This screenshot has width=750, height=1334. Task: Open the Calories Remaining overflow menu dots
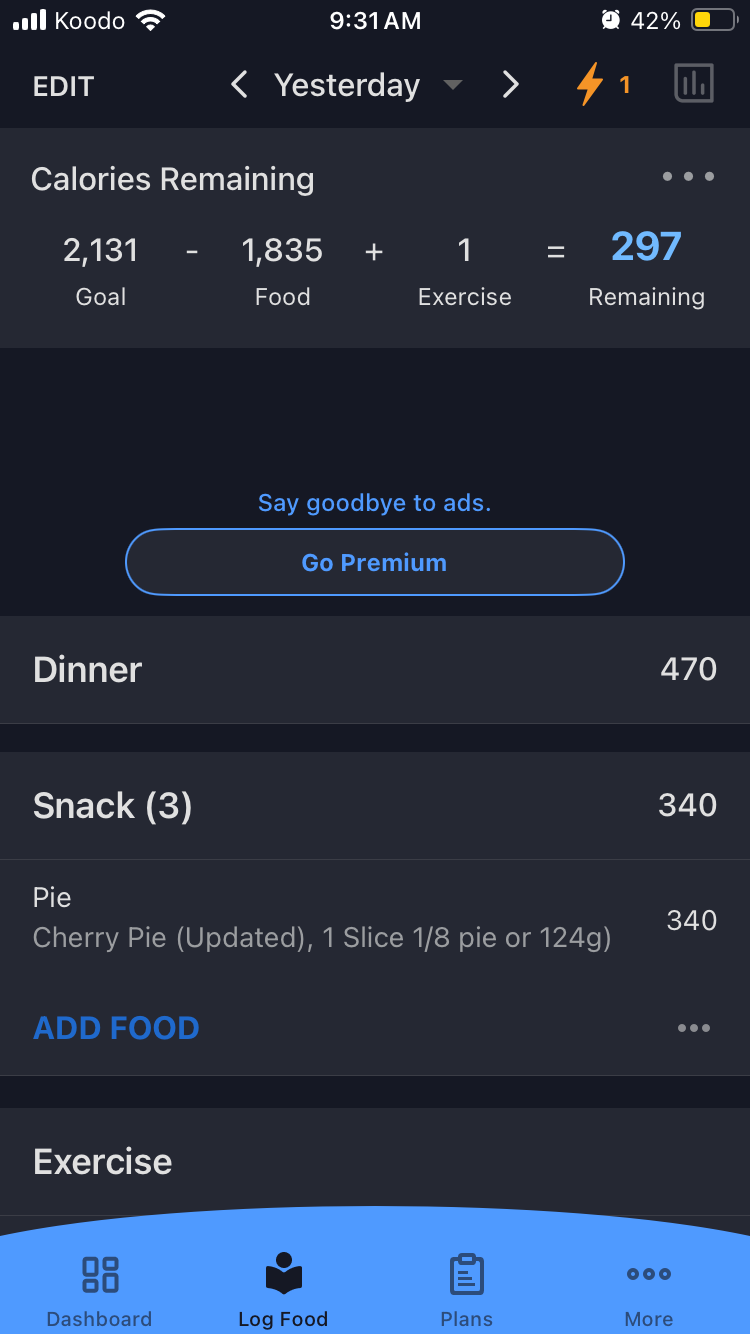(x=688, y=176)
